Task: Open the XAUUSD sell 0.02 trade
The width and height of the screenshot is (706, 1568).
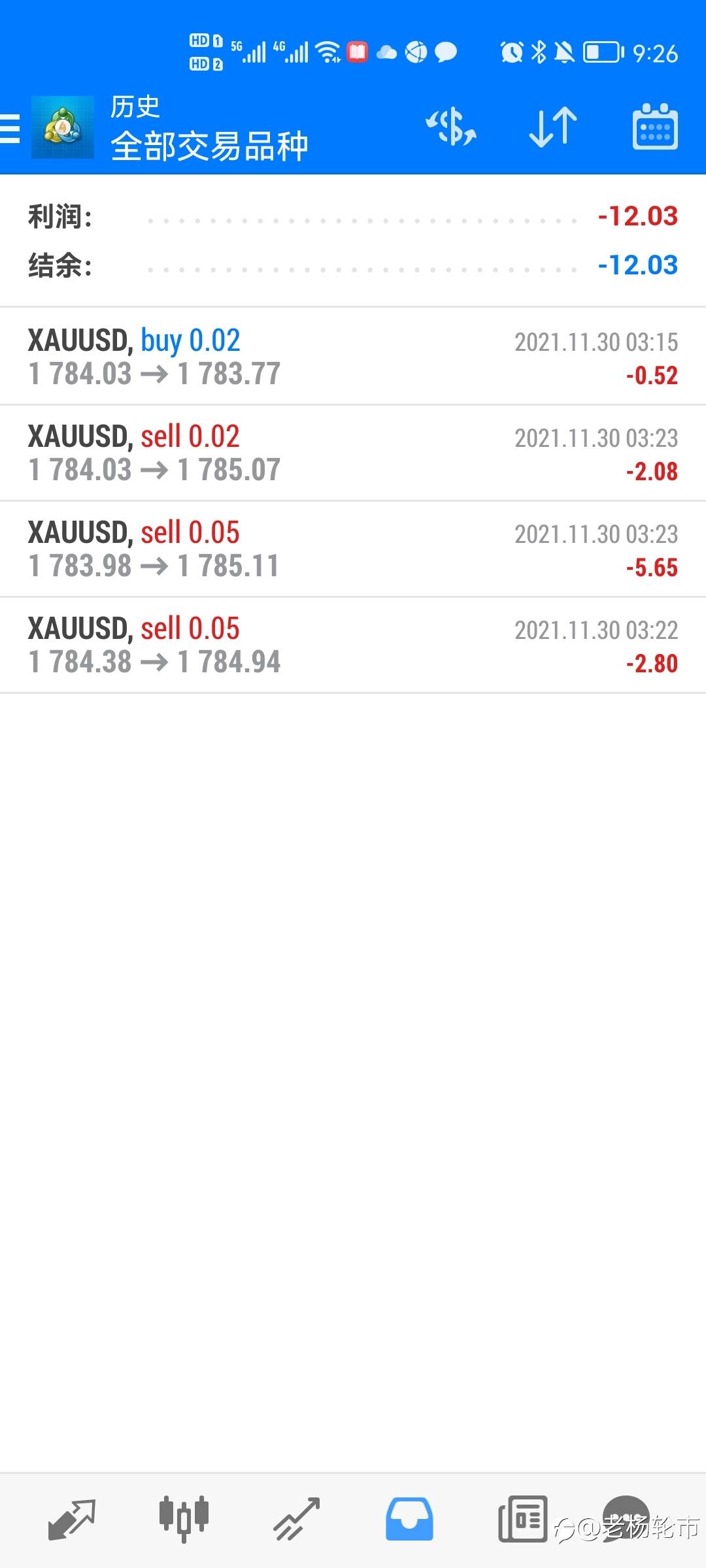Action: [x=353, y=453]
